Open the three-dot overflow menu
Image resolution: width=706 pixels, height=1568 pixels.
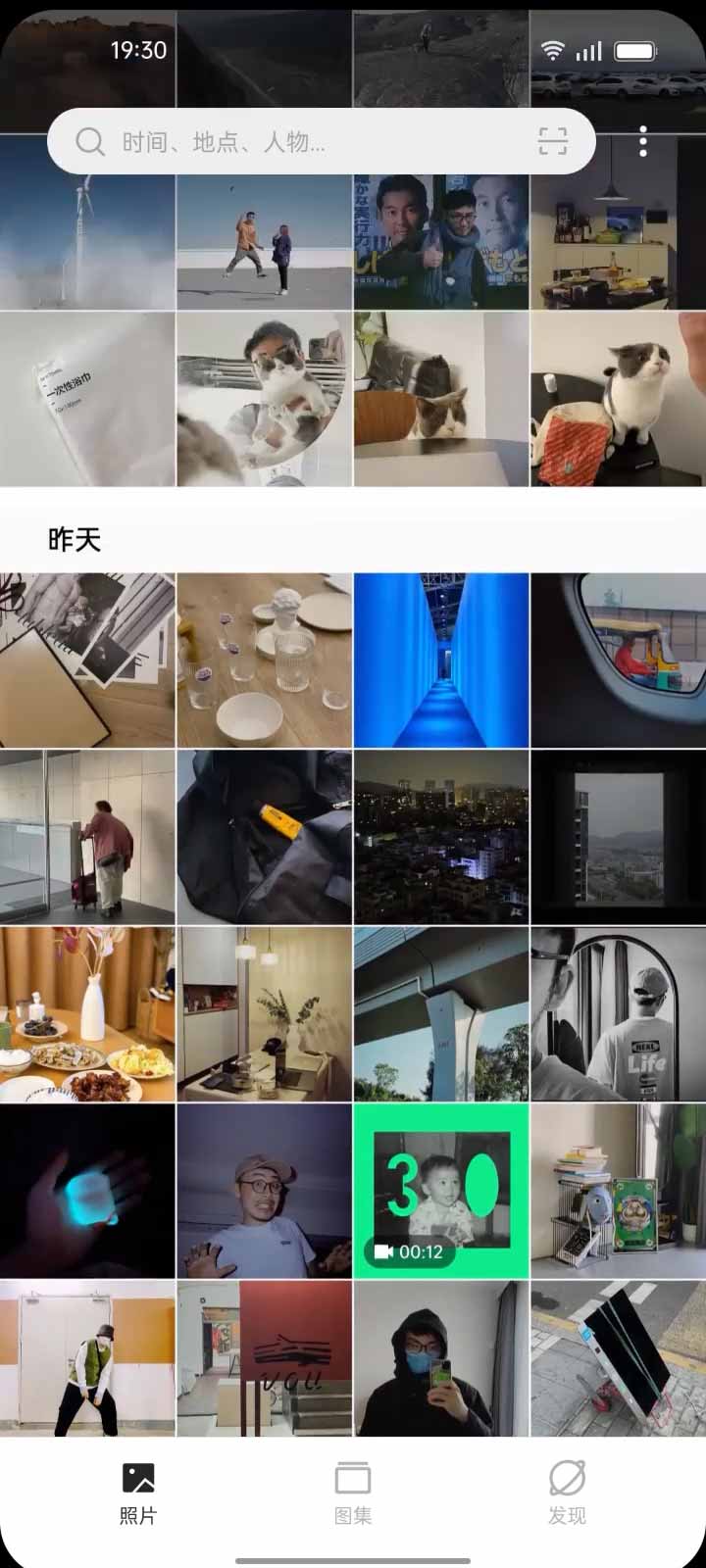click(643, 142)
